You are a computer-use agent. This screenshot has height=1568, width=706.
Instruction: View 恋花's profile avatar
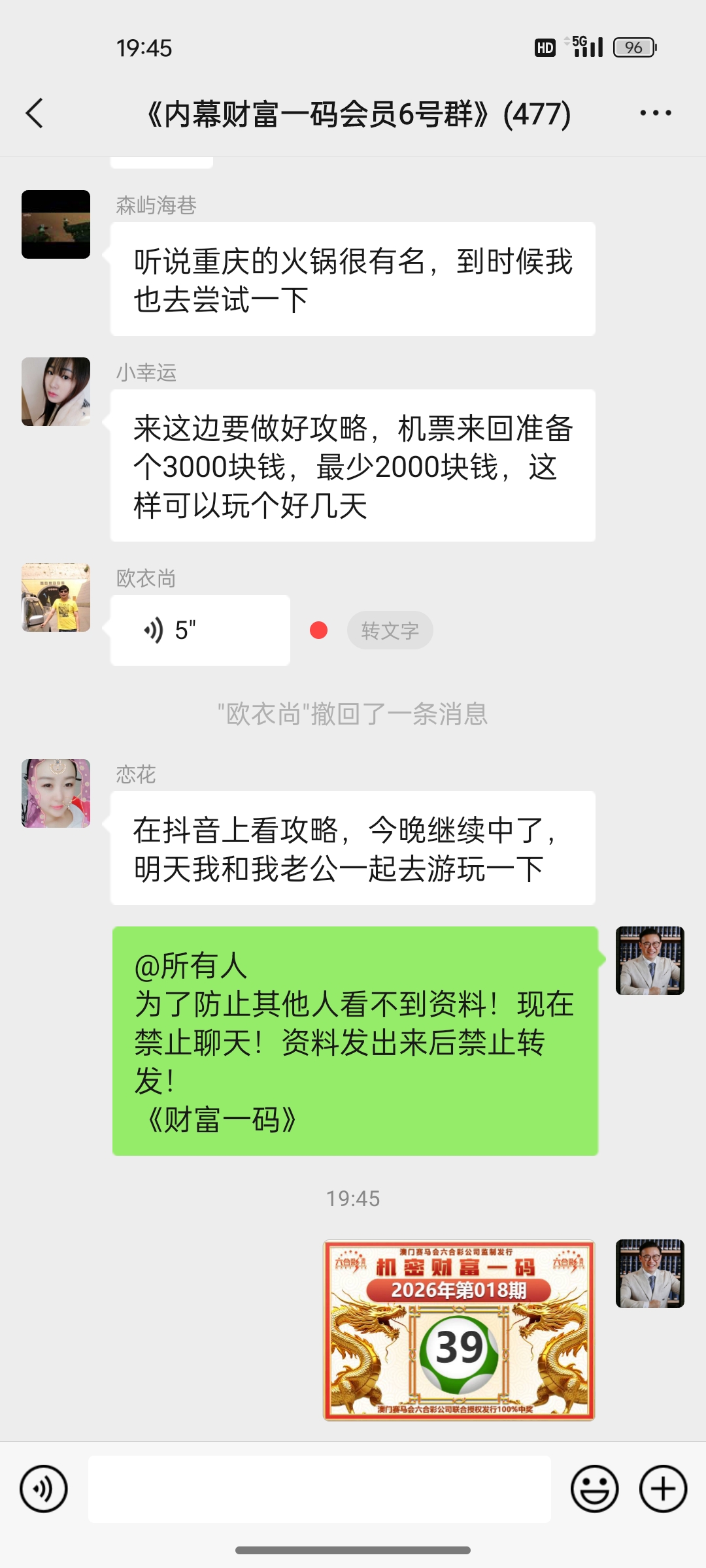point(56,794)
